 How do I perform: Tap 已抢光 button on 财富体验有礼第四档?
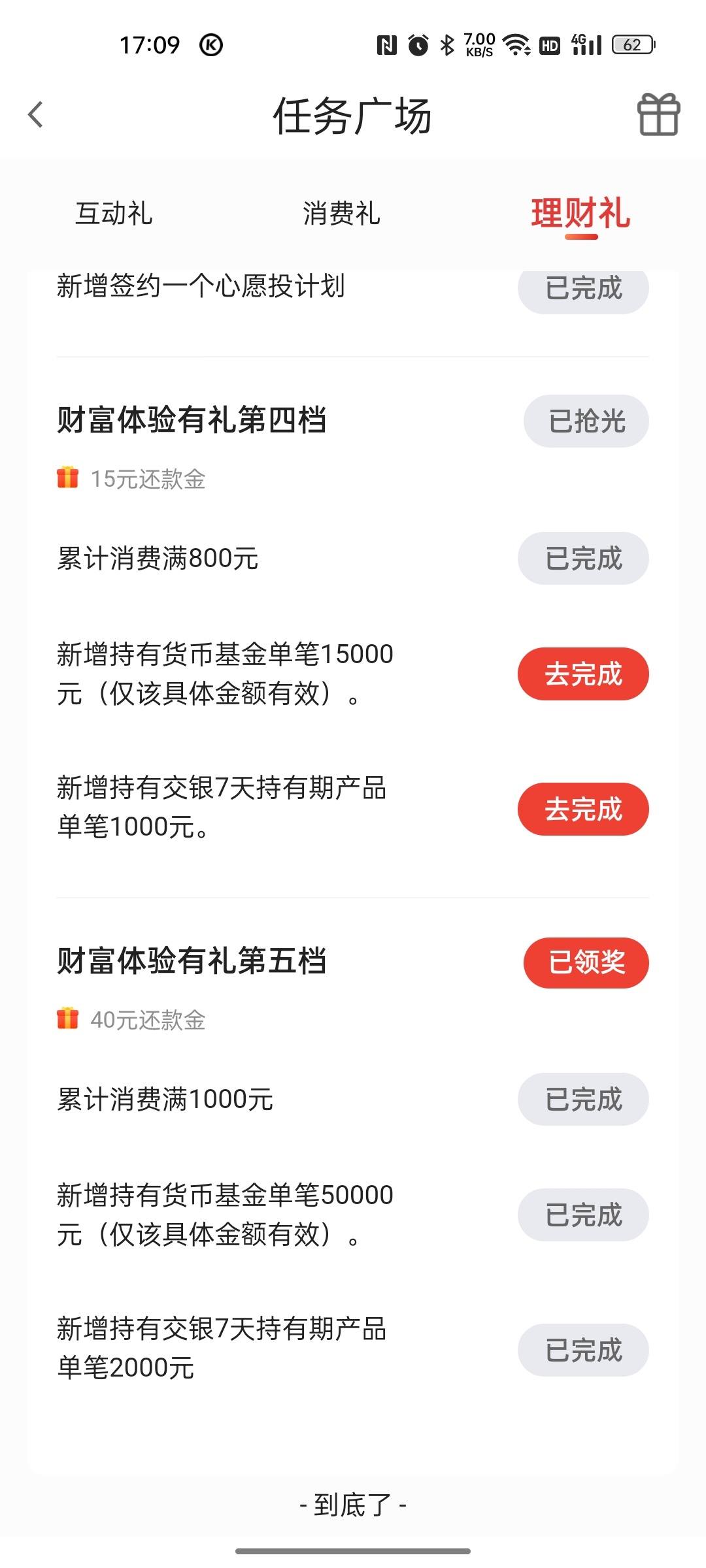586,421
